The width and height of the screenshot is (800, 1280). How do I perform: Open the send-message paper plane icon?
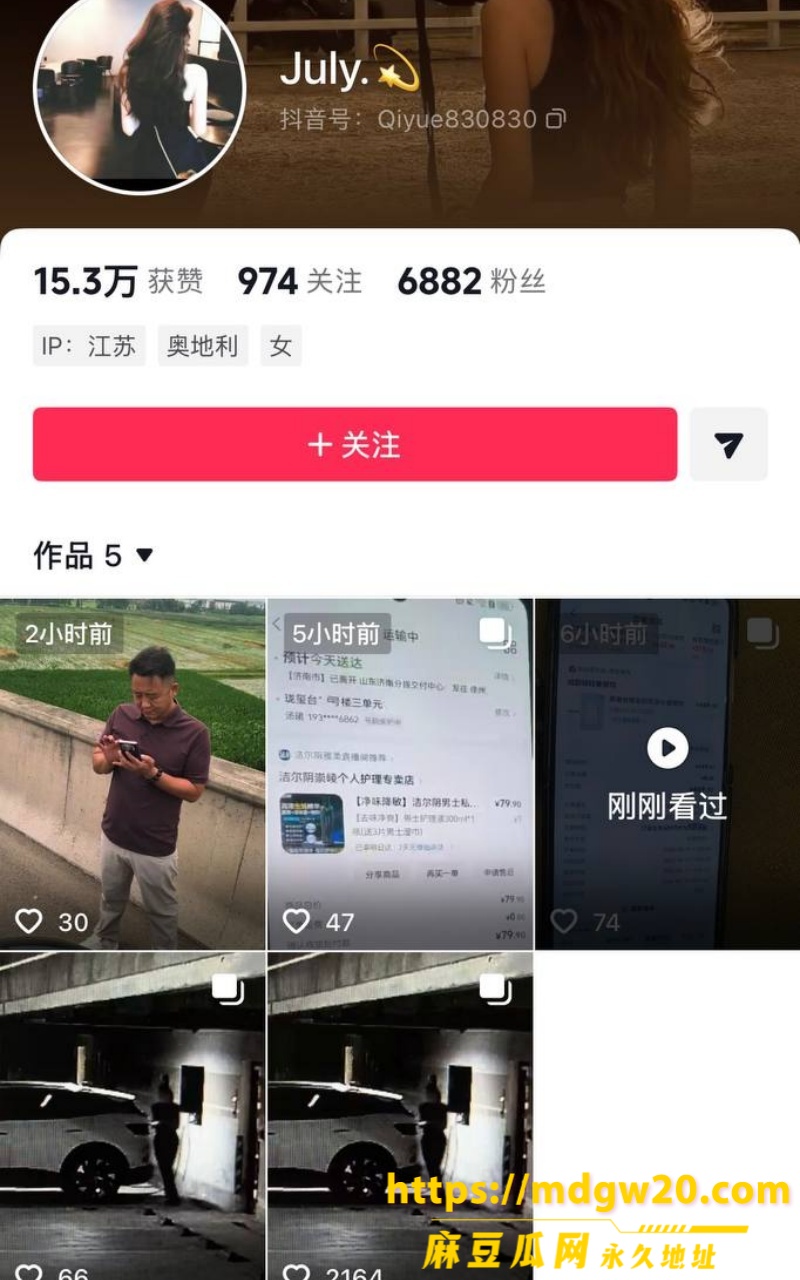coord(729,444)
